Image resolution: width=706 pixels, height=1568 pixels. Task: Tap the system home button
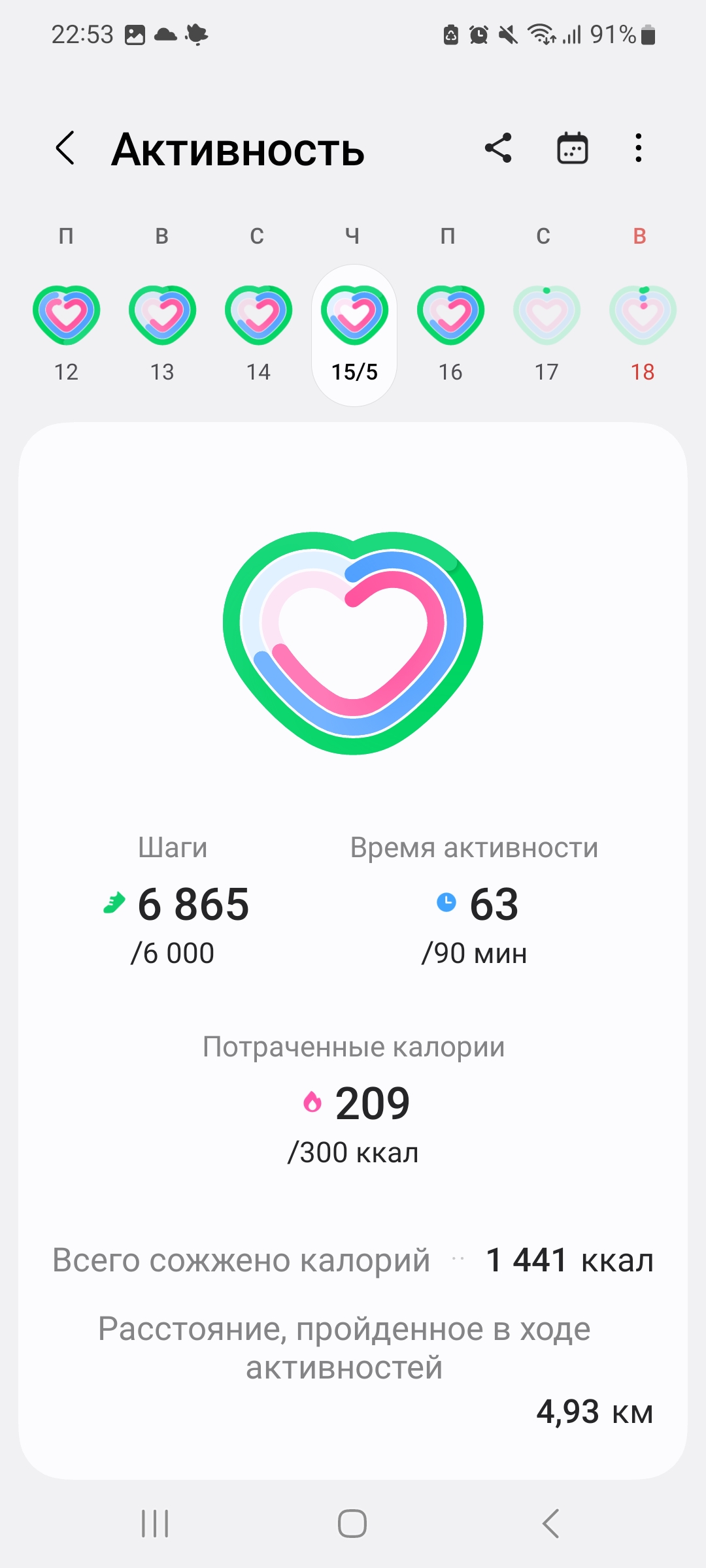352,1524
